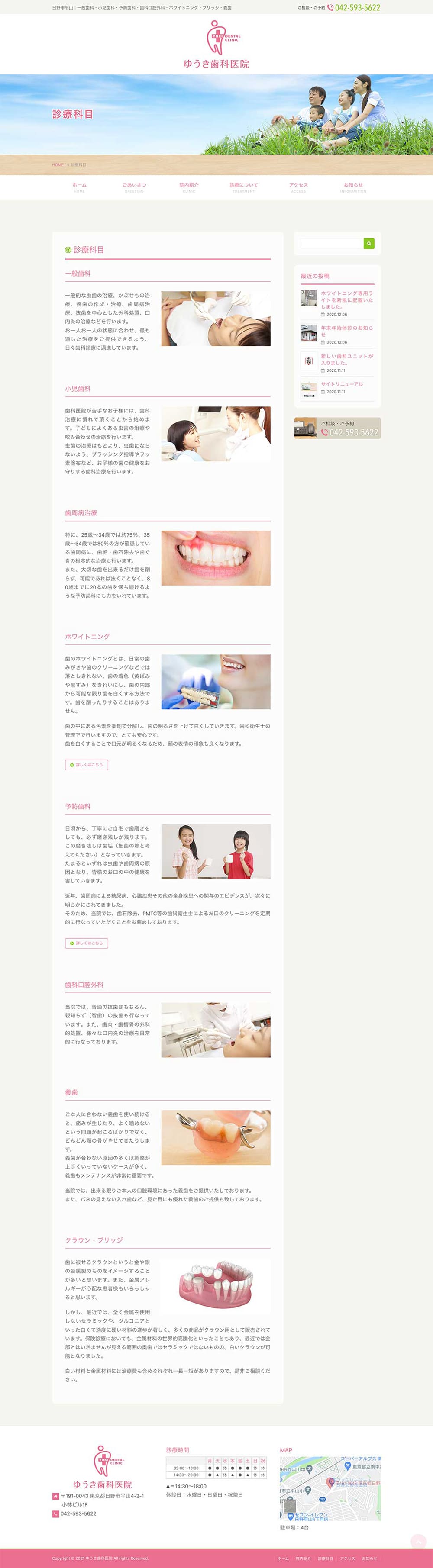Open the サイトリニューアル post
This screenshot has width=433, height=1568.
[x=342, y=384]
